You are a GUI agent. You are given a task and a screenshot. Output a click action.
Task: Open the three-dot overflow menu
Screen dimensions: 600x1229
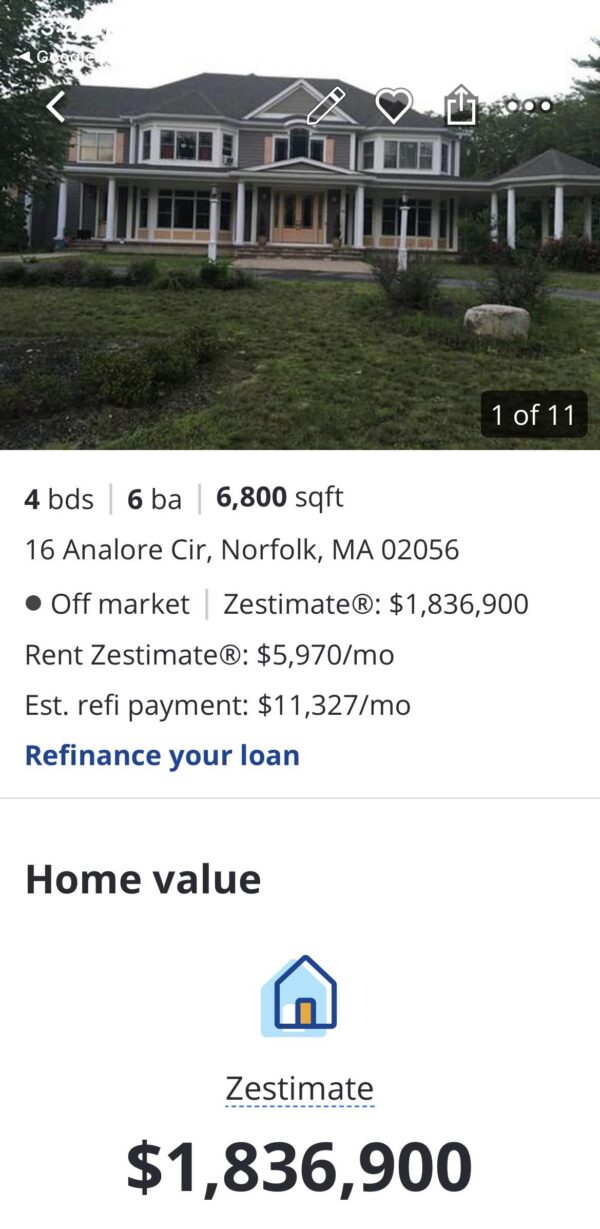pyautogui.click(x=528, y=106)
